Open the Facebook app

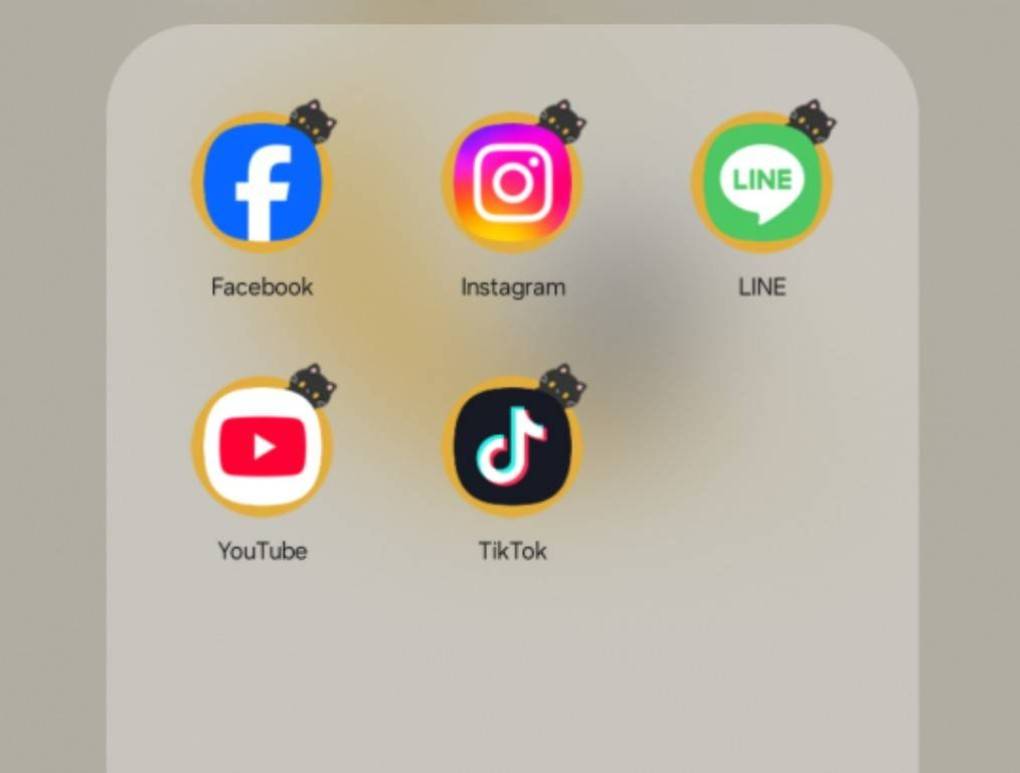(262, 182)
